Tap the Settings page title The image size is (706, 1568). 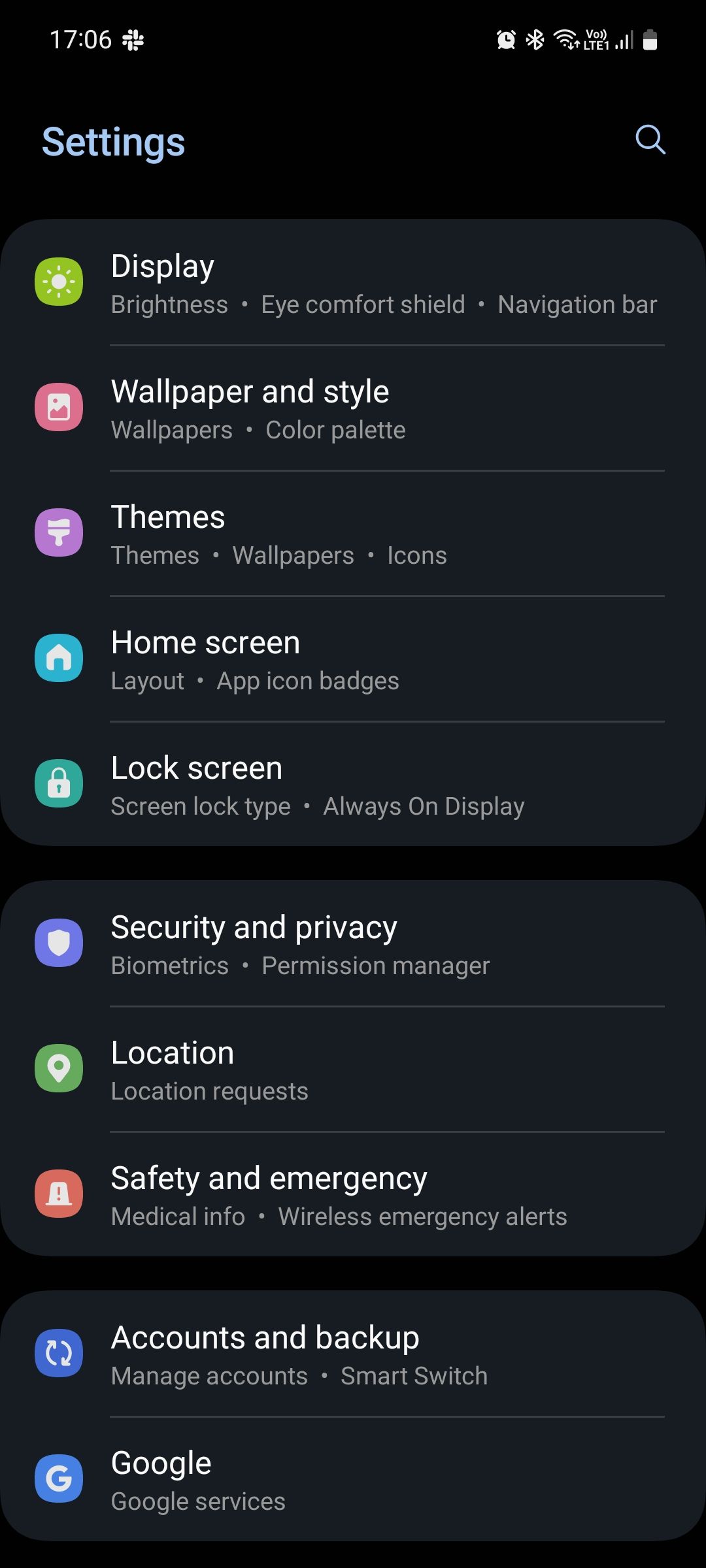(114, 141)
